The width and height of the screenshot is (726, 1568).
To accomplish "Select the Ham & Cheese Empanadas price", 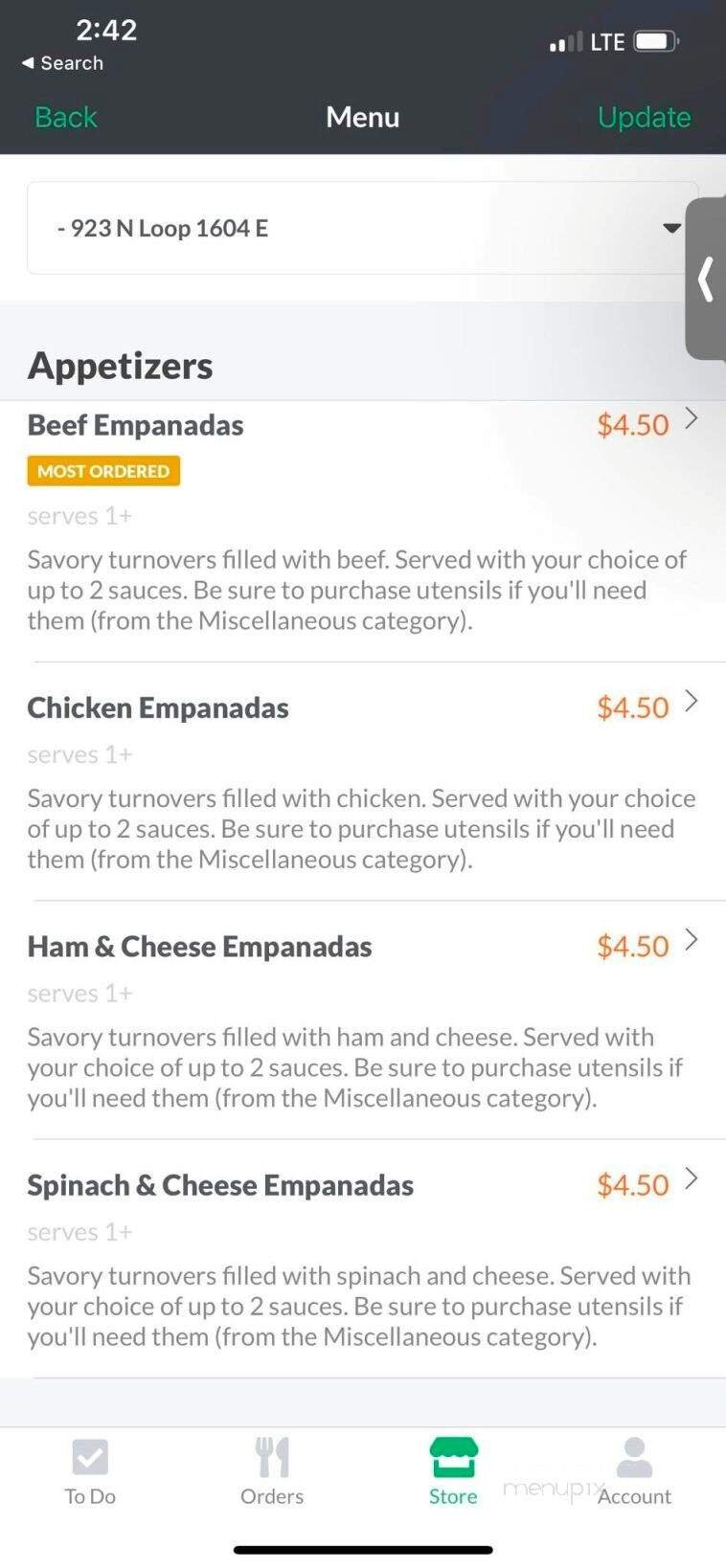I will (x=632, y=946).
